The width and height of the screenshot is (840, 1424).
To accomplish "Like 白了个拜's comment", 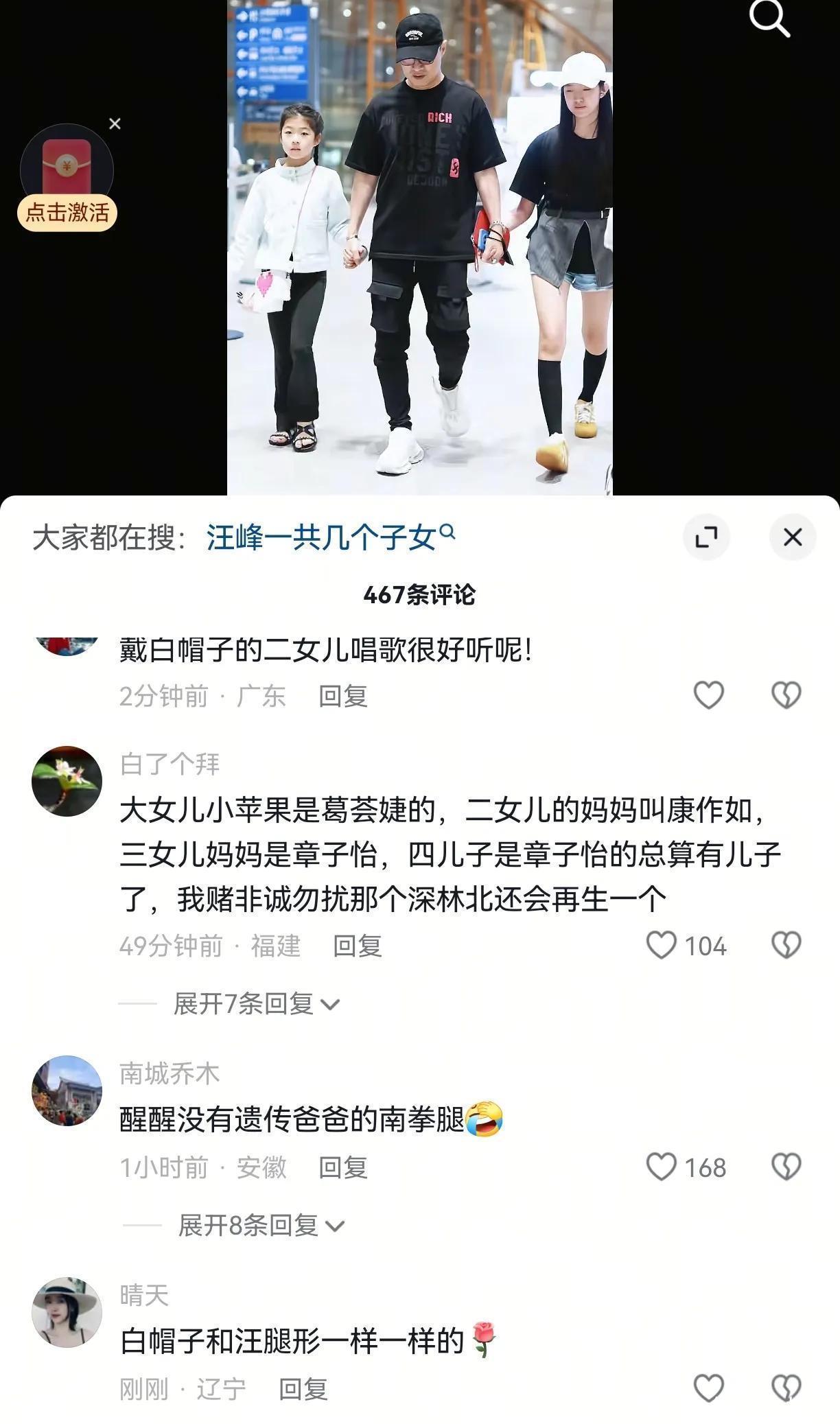I will [x=662, y=946].
